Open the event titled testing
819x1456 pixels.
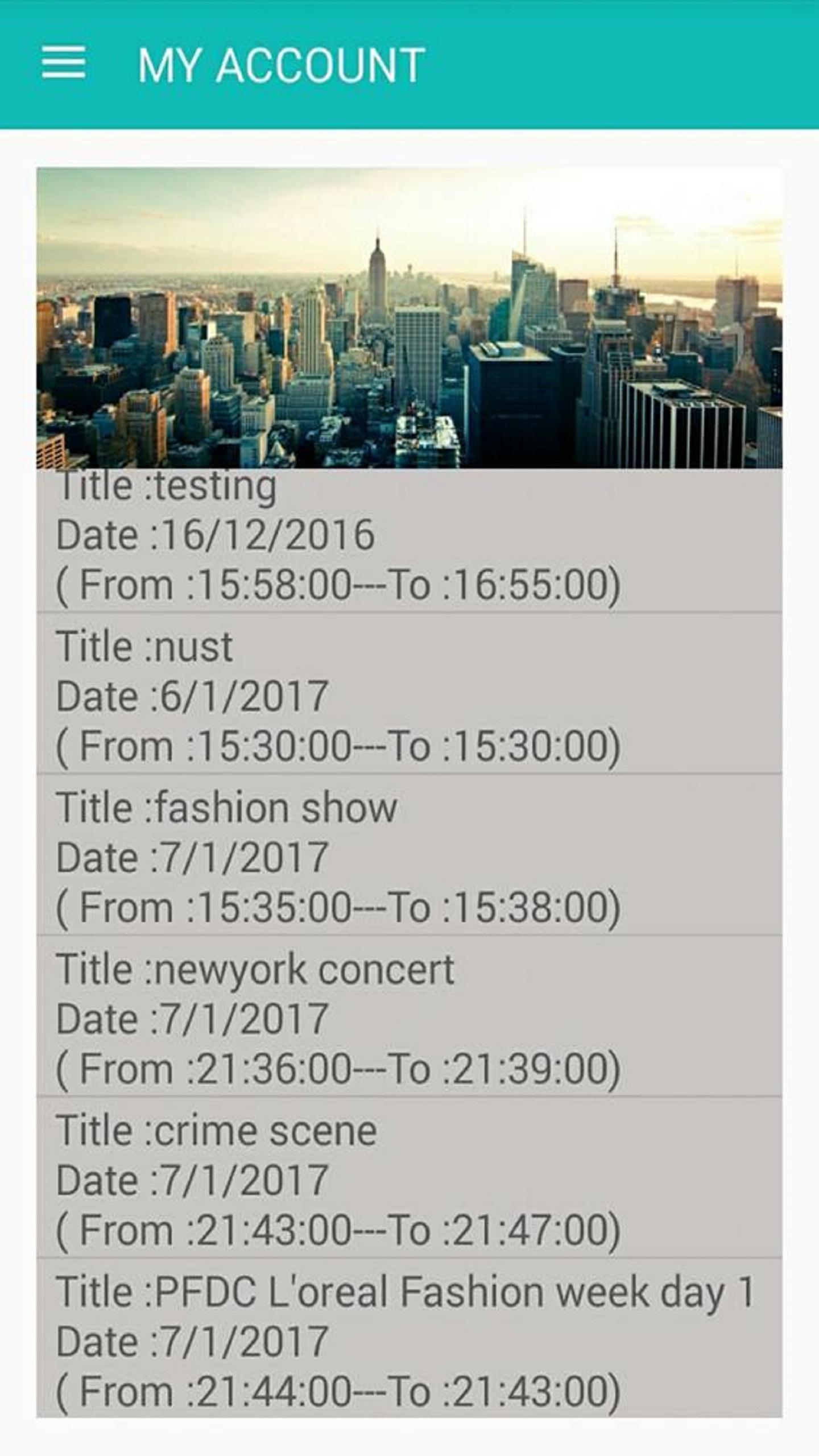409,540
